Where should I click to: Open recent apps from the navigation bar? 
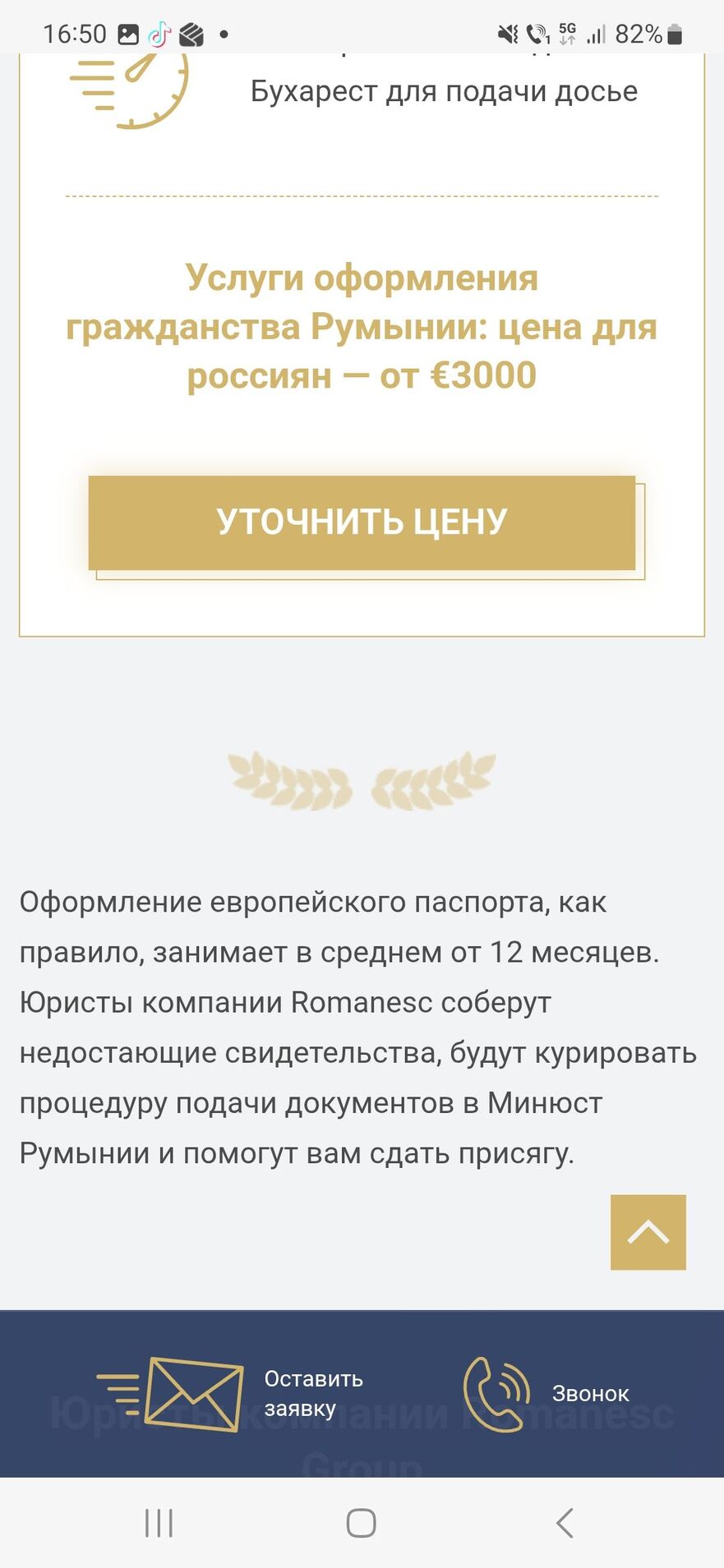159,1523
